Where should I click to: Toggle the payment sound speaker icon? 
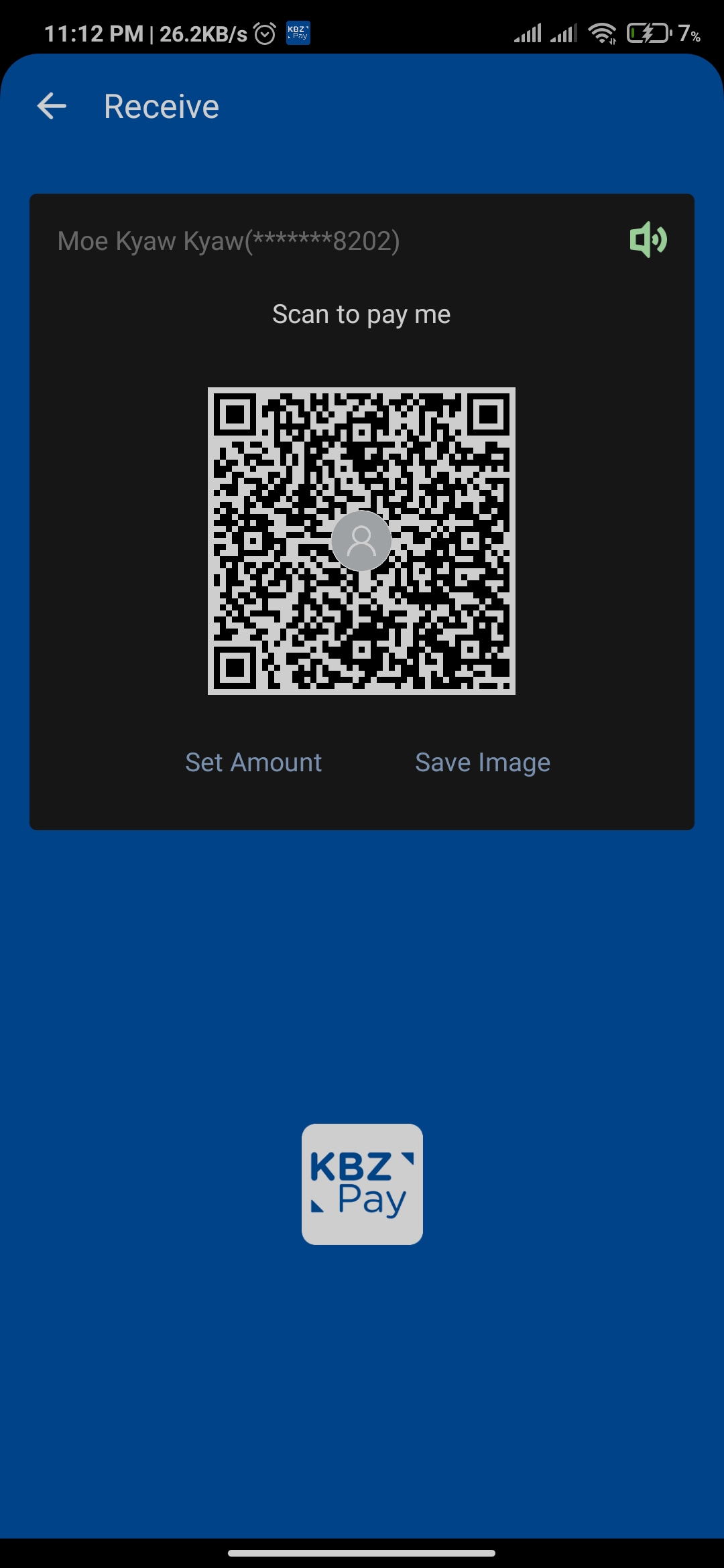tap(648, 239)
